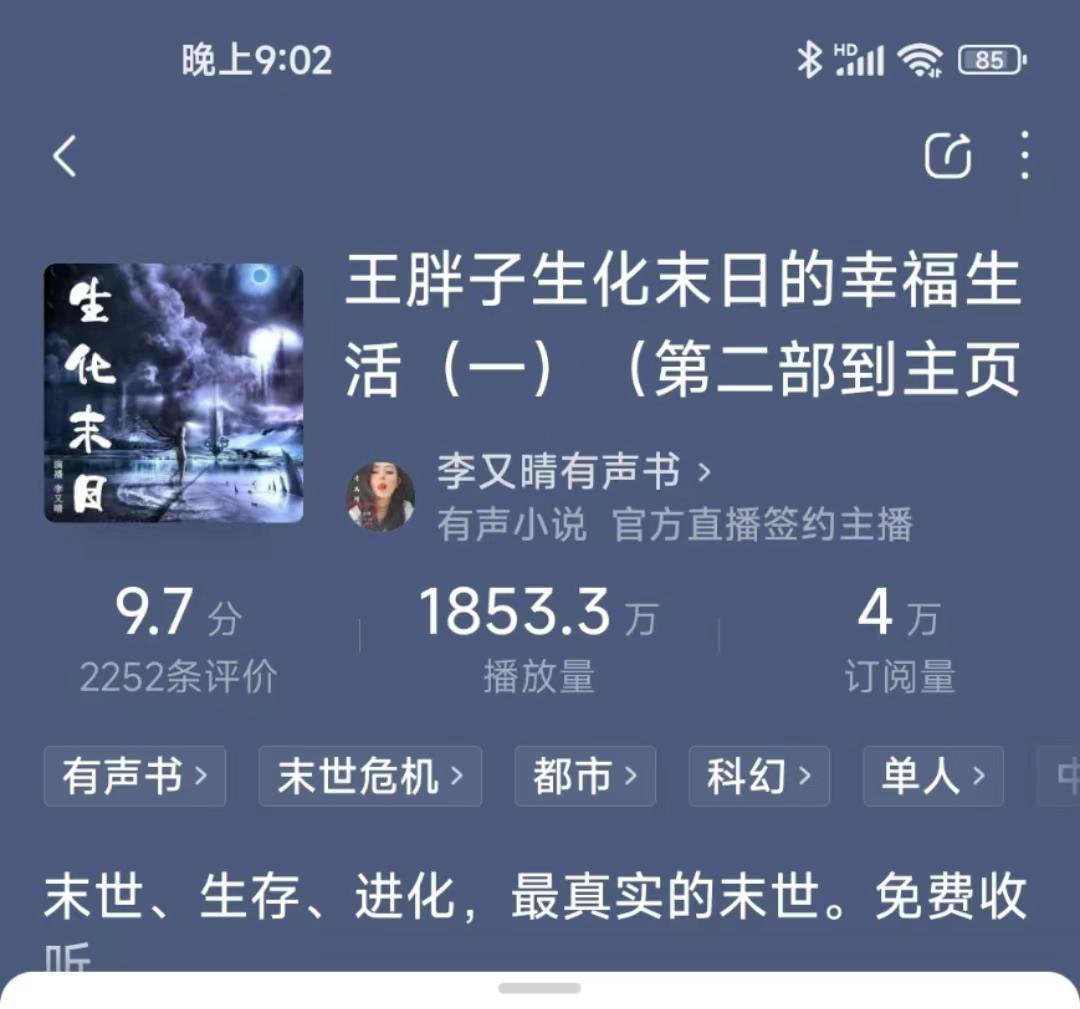The height and width of the screenshot is (1009, 1080).
Task: View the 2252条评价 ratings
Action: pyautogui.click(x=179, y=678)
